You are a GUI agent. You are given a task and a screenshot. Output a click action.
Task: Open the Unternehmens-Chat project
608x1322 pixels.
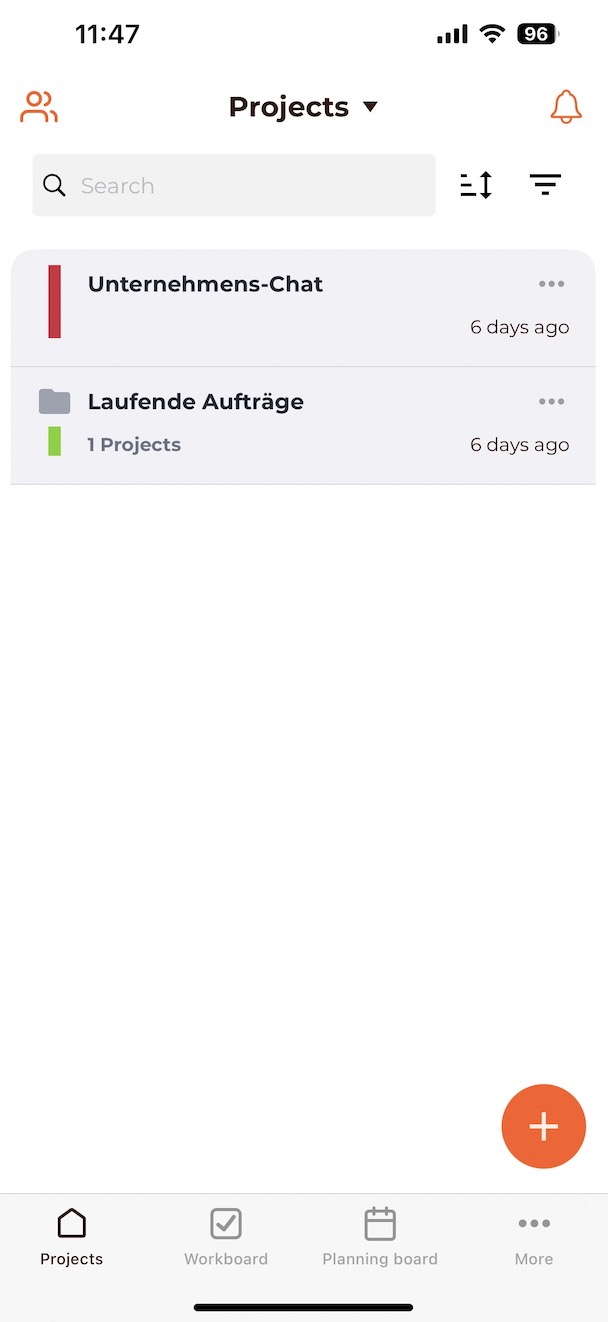205,285
